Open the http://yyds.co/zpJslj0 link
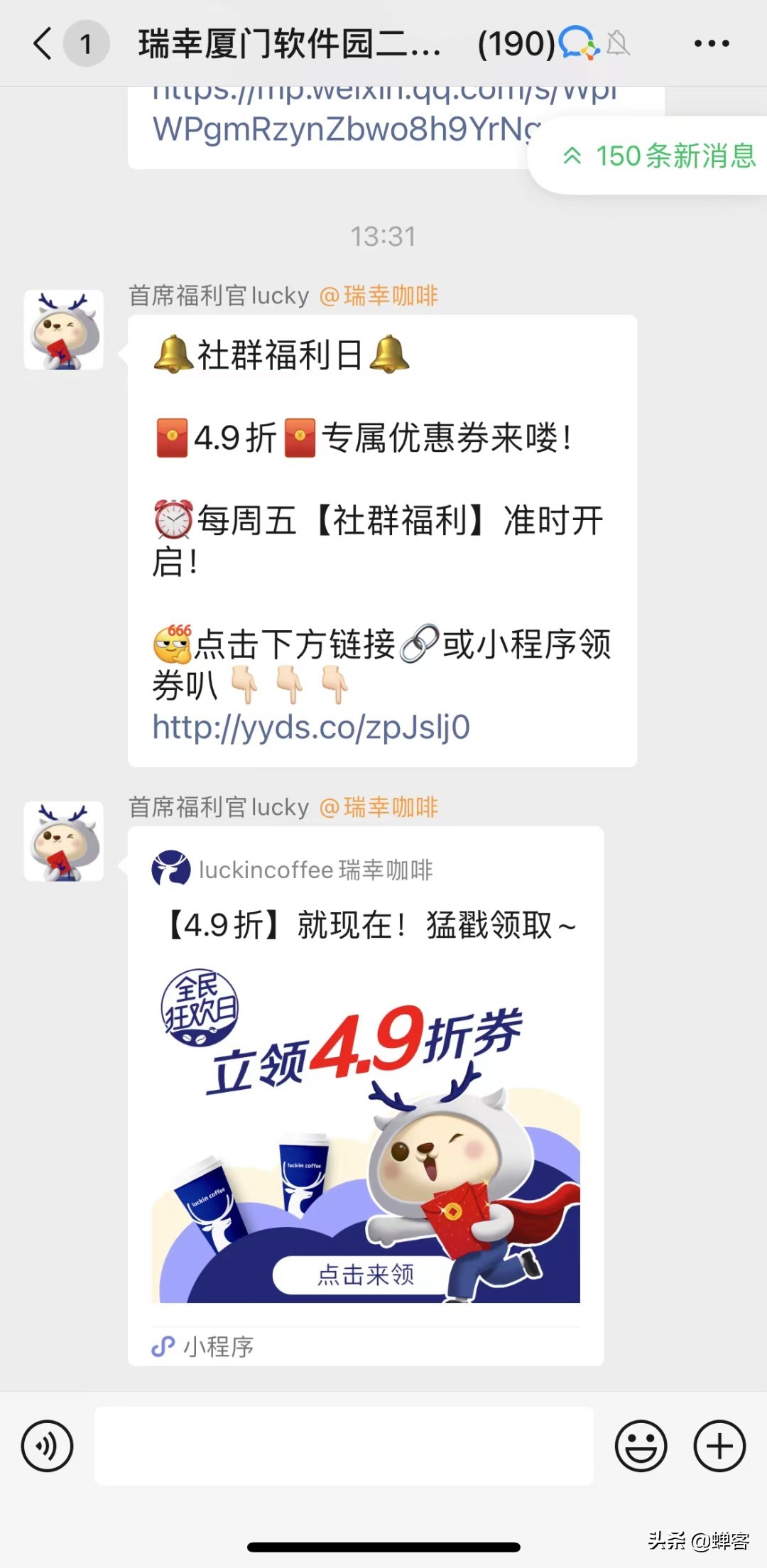 point(313,728)
